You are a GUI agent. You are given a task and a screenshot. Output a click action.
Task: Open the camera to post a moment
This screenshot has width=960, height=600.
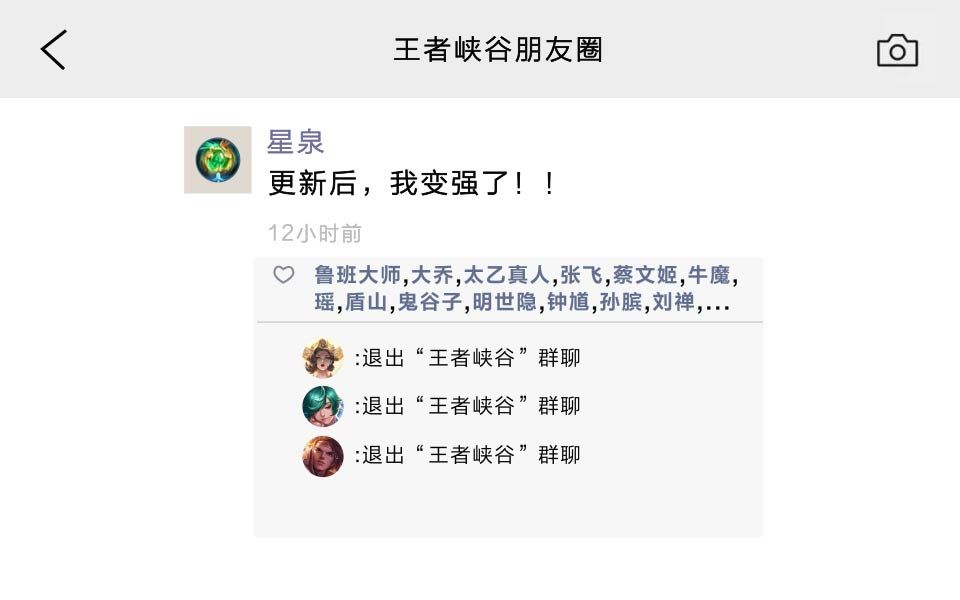(897, 50)
